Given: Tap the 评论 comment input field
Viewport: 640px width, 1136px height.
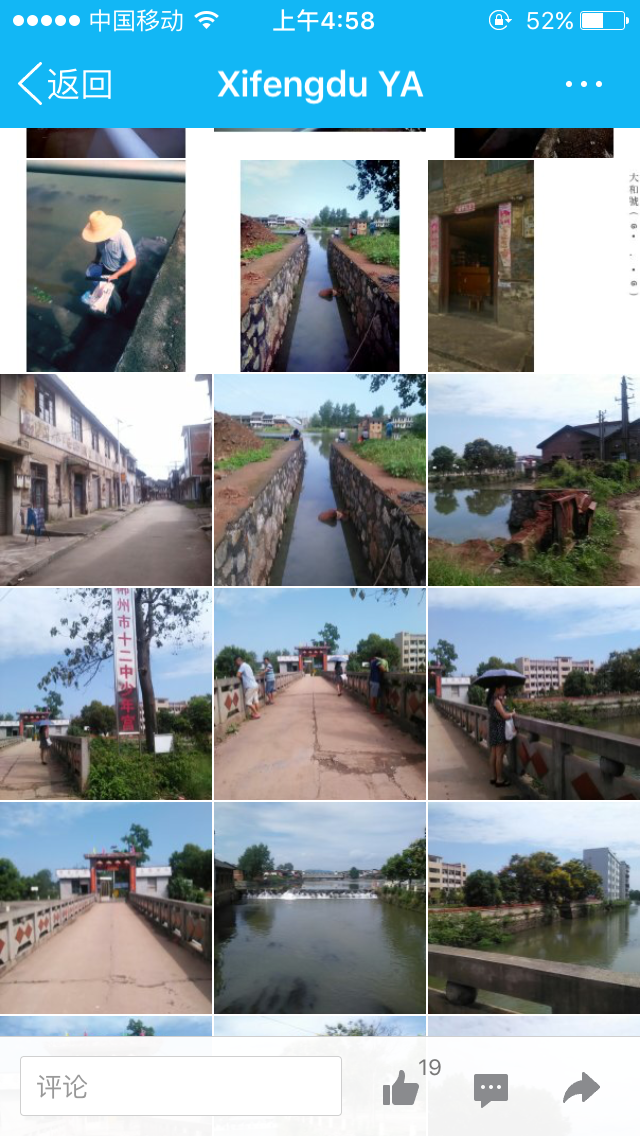Looking at the screenshot, I should click(x=181, y=1086).
